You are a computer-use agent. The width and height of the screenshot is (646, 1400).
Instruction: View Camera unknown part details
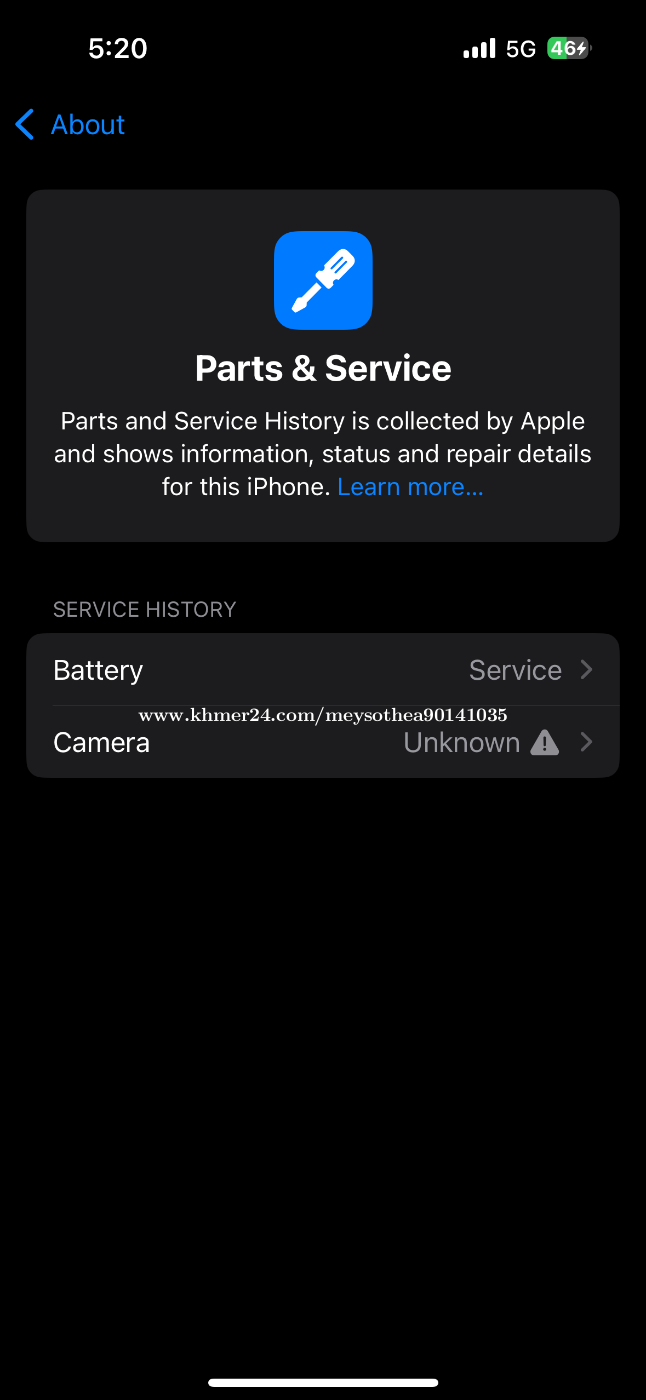pyautogui.click(x=323, y=743)
